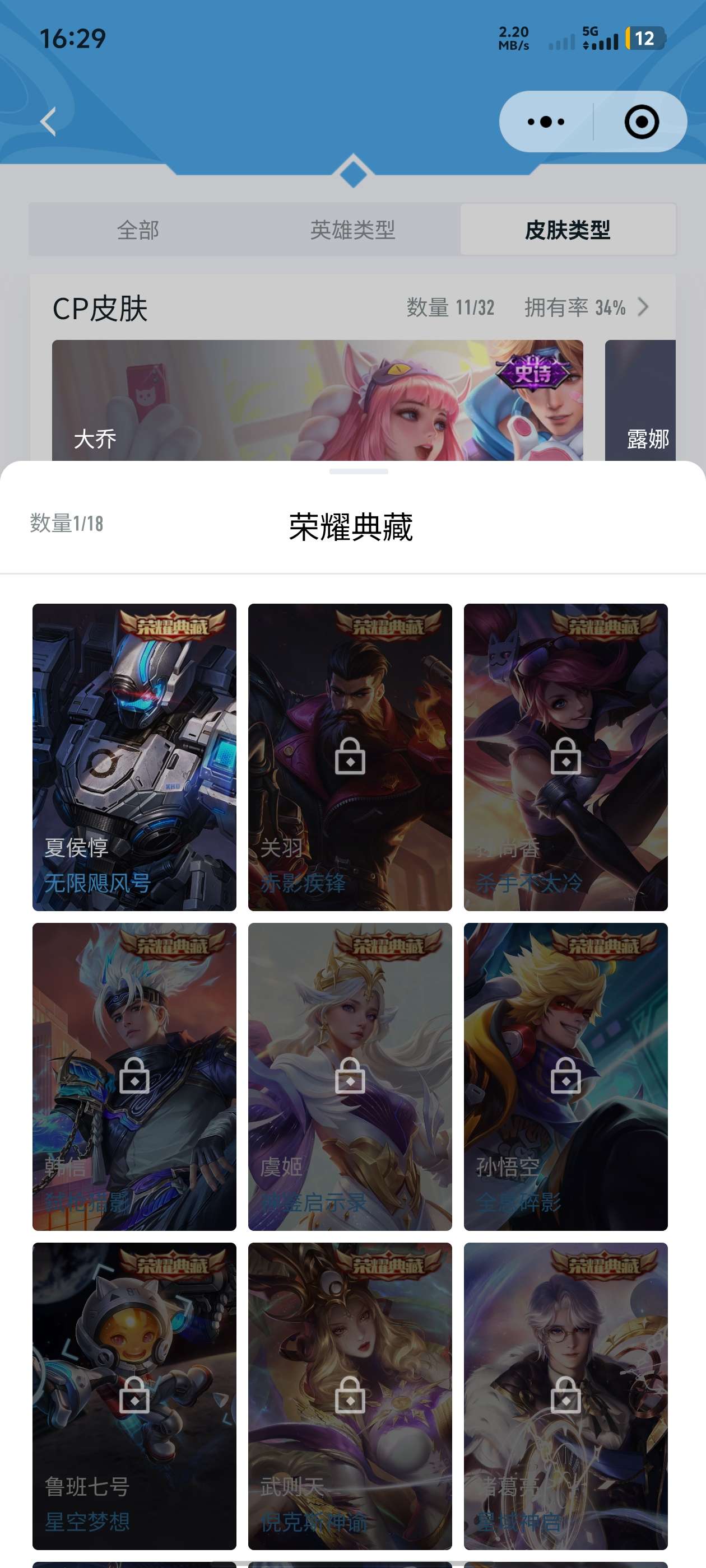706x1568 pixels.
Task: Open 夏侯惇's 无限飓风号 skin card
Action: tap(134, 757)
